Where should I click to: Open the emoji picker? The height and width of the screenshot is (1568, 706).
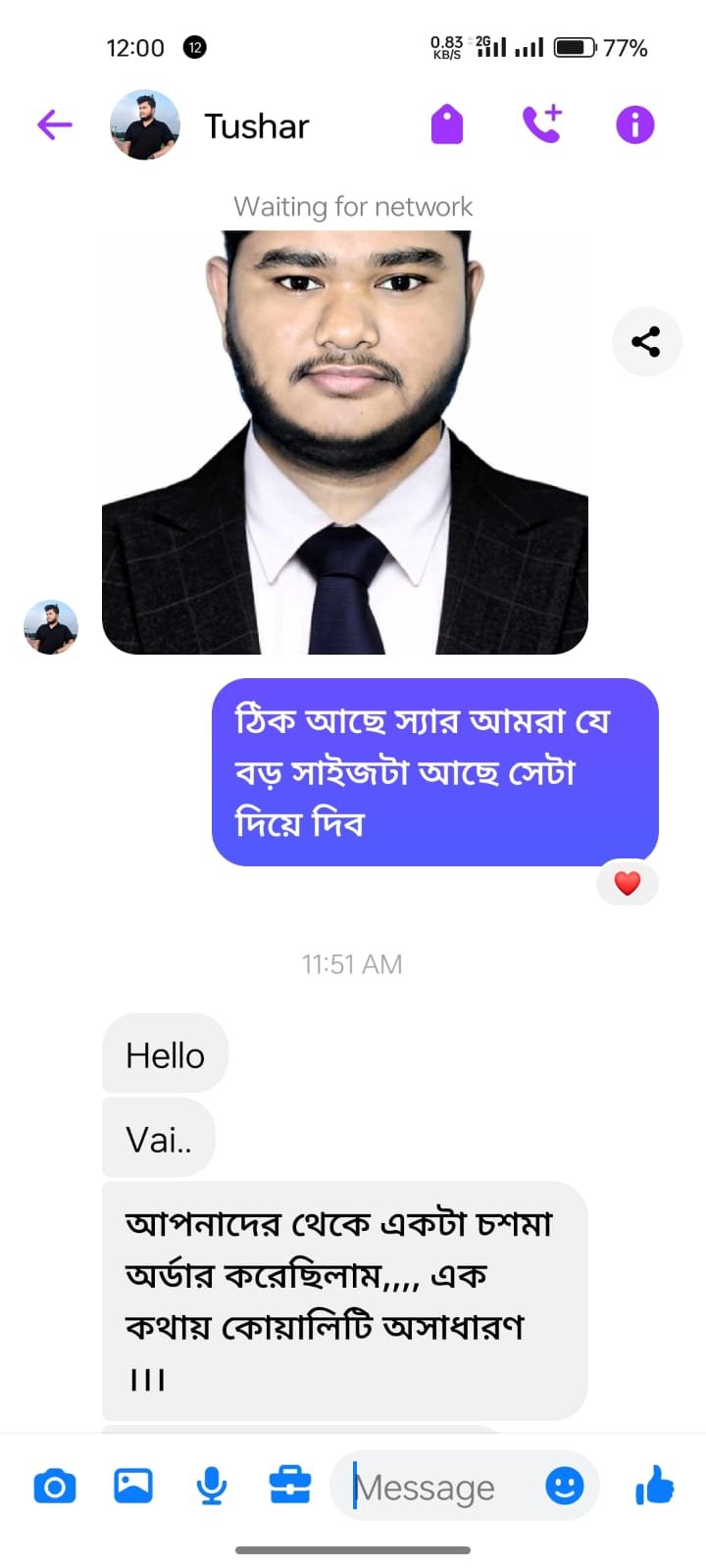click(565, 1487)
